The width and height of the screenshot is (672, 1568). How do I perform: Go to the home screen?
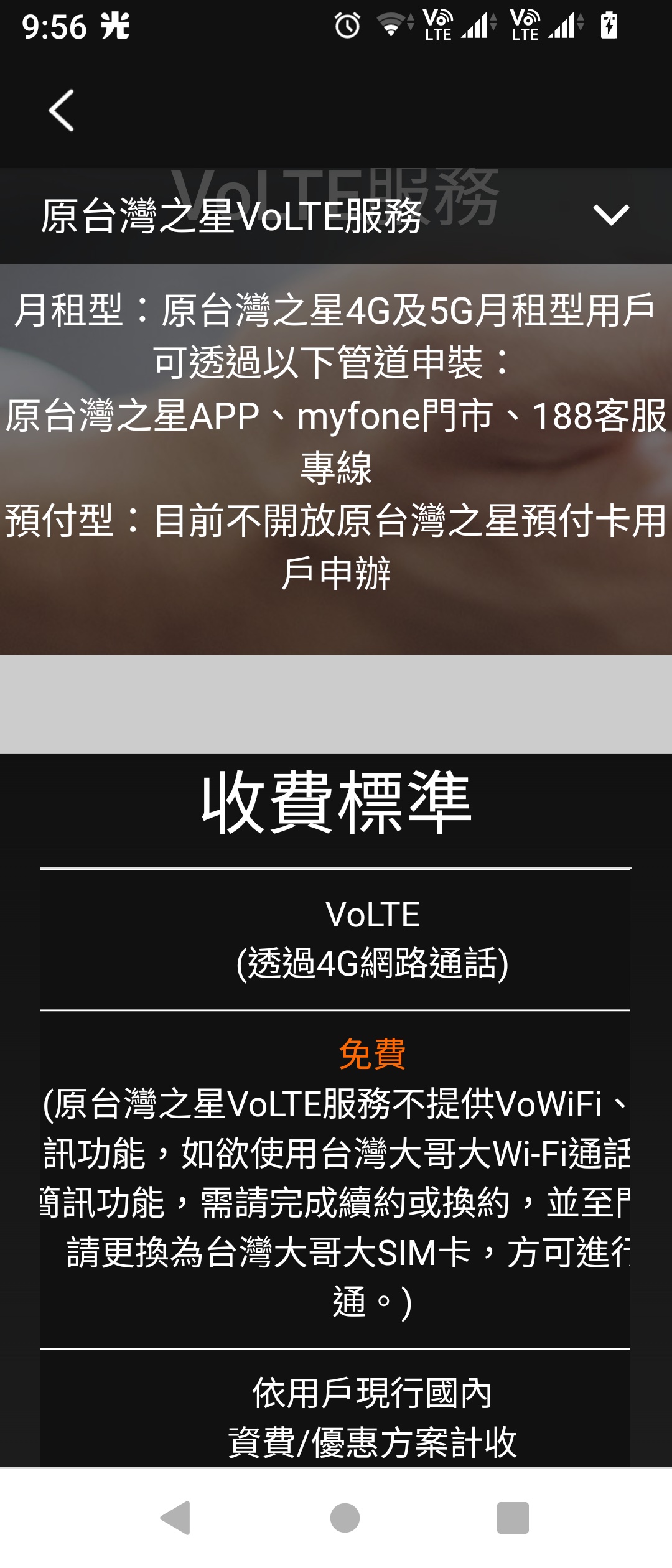coord(345,1518)
